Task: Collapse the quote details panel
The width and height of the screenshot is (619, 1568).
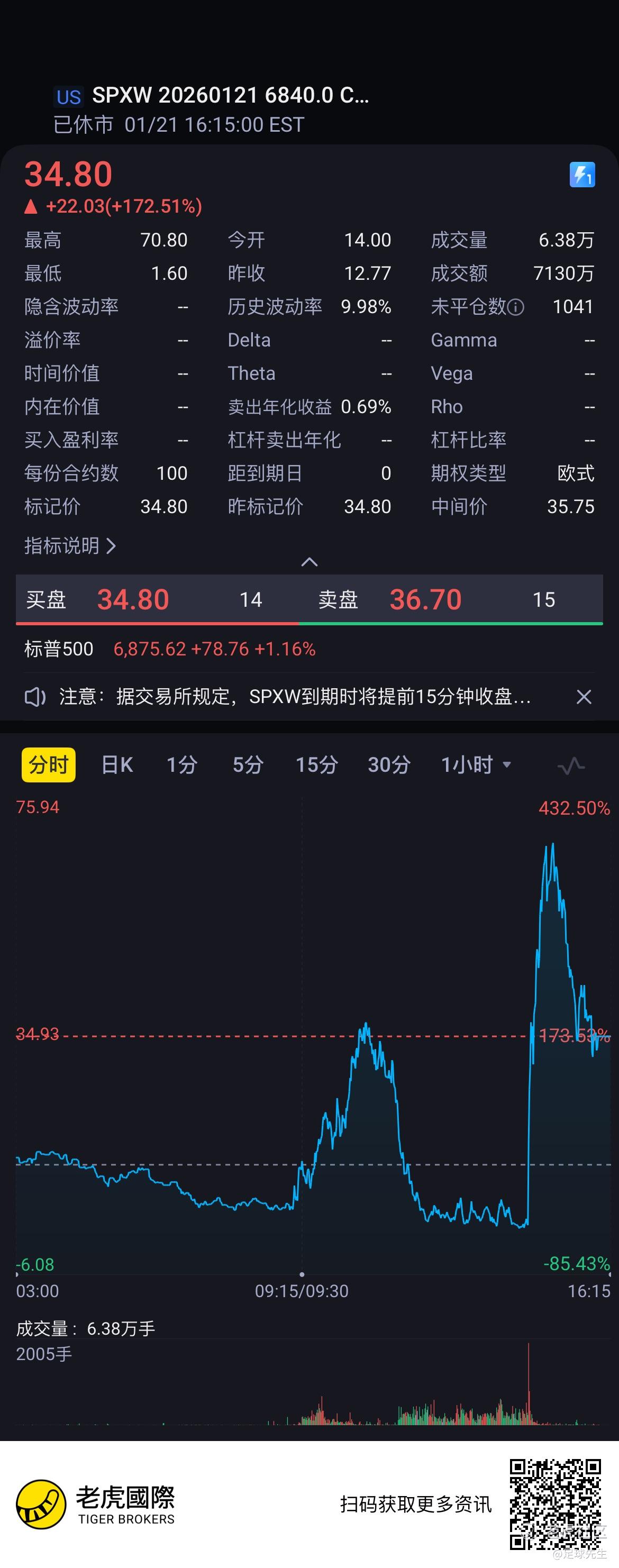Action: tap(309, 562)
